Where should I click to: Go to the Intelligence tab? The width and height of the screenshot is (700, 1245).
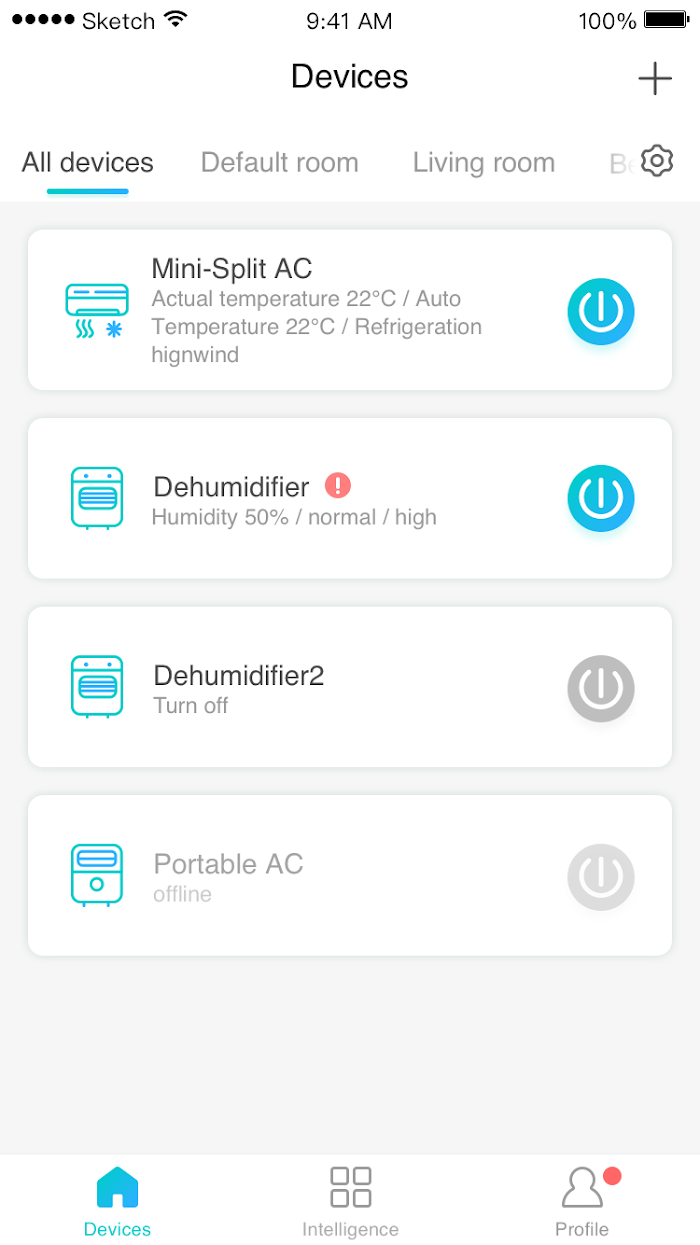tap(350, 1201)
